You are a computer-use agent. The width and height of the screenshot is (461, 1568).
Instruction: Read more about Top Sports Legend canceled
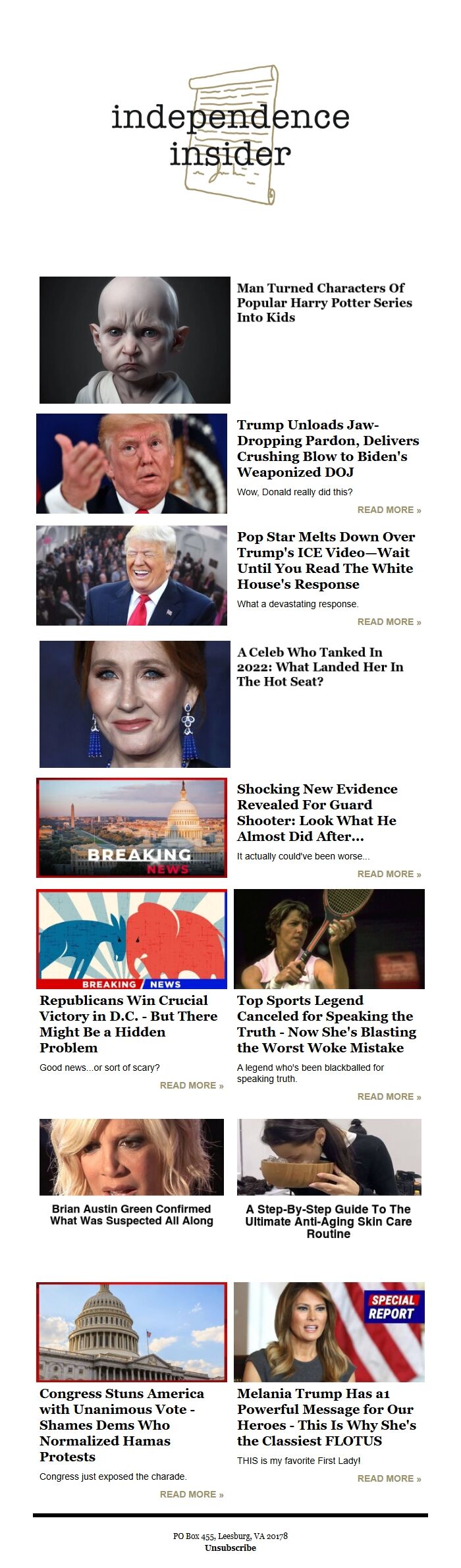pos(389,1096)
